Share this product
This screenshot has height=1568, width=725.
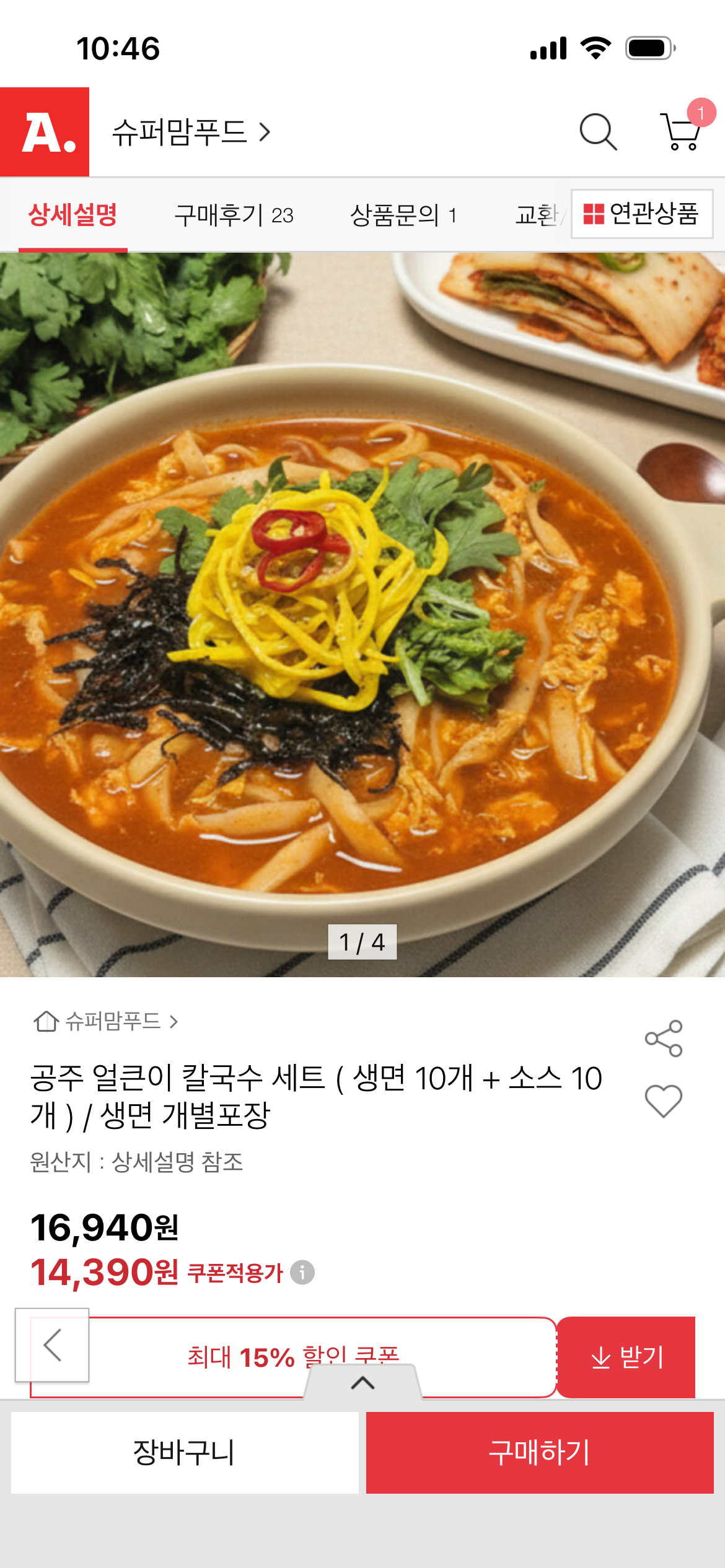coord(663,1039)
